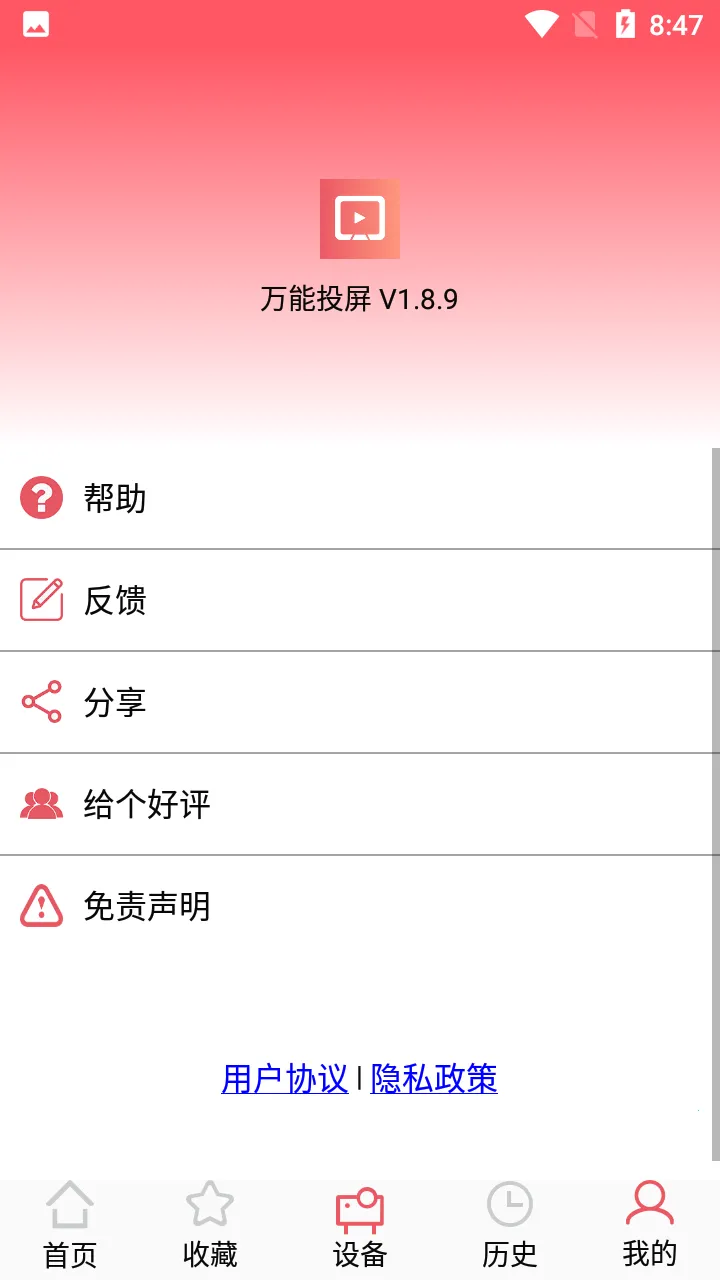Click the 帮助 menu row
The width and height of the screenshot is (720, 1280).
(360, 497)
